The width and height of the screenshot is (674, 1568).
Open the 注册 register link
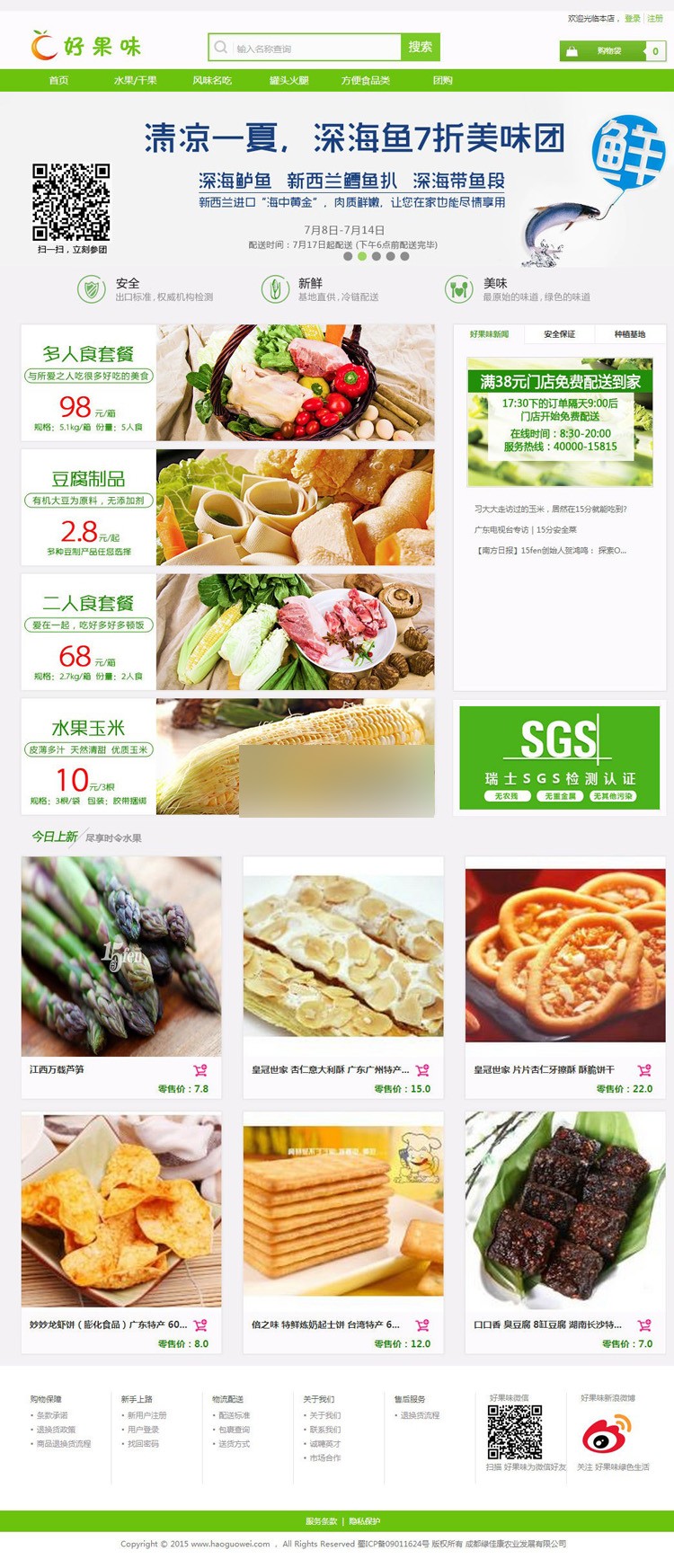click(x=655, y=19)
